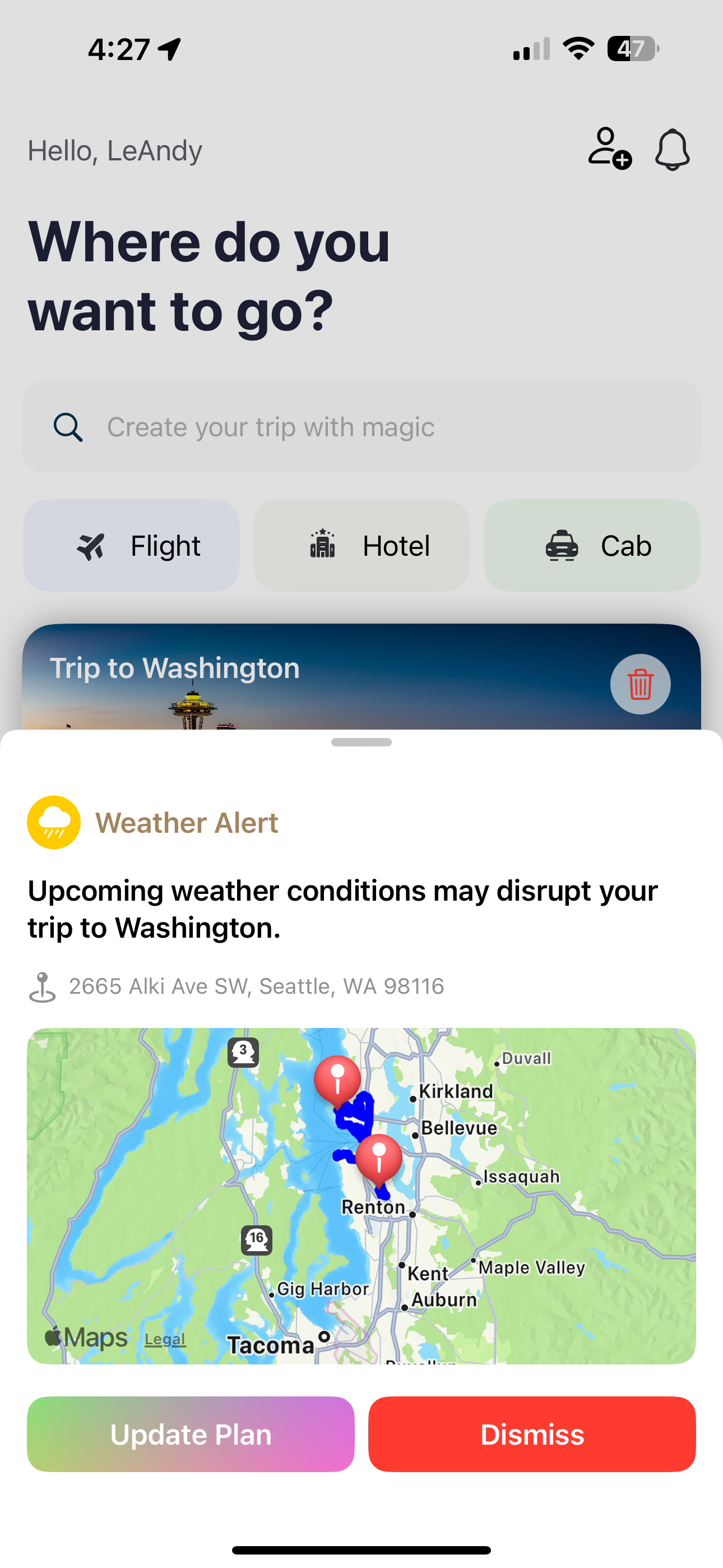Open the Legal link on the map

(x=165, y=1339)
